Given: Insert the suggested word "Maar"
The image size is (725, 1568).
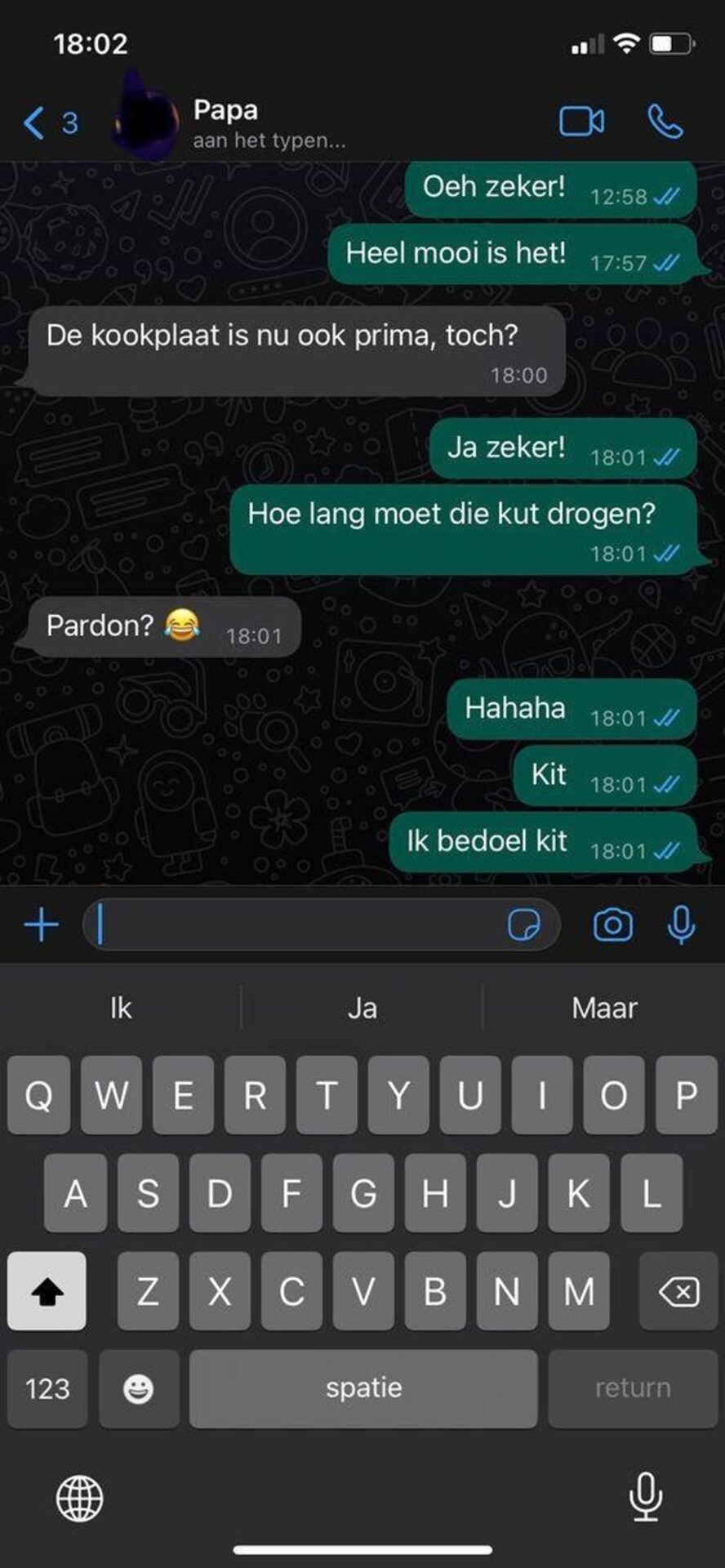Looking at the screenshot, I should pyautogui.click(x=604, y=1009).
